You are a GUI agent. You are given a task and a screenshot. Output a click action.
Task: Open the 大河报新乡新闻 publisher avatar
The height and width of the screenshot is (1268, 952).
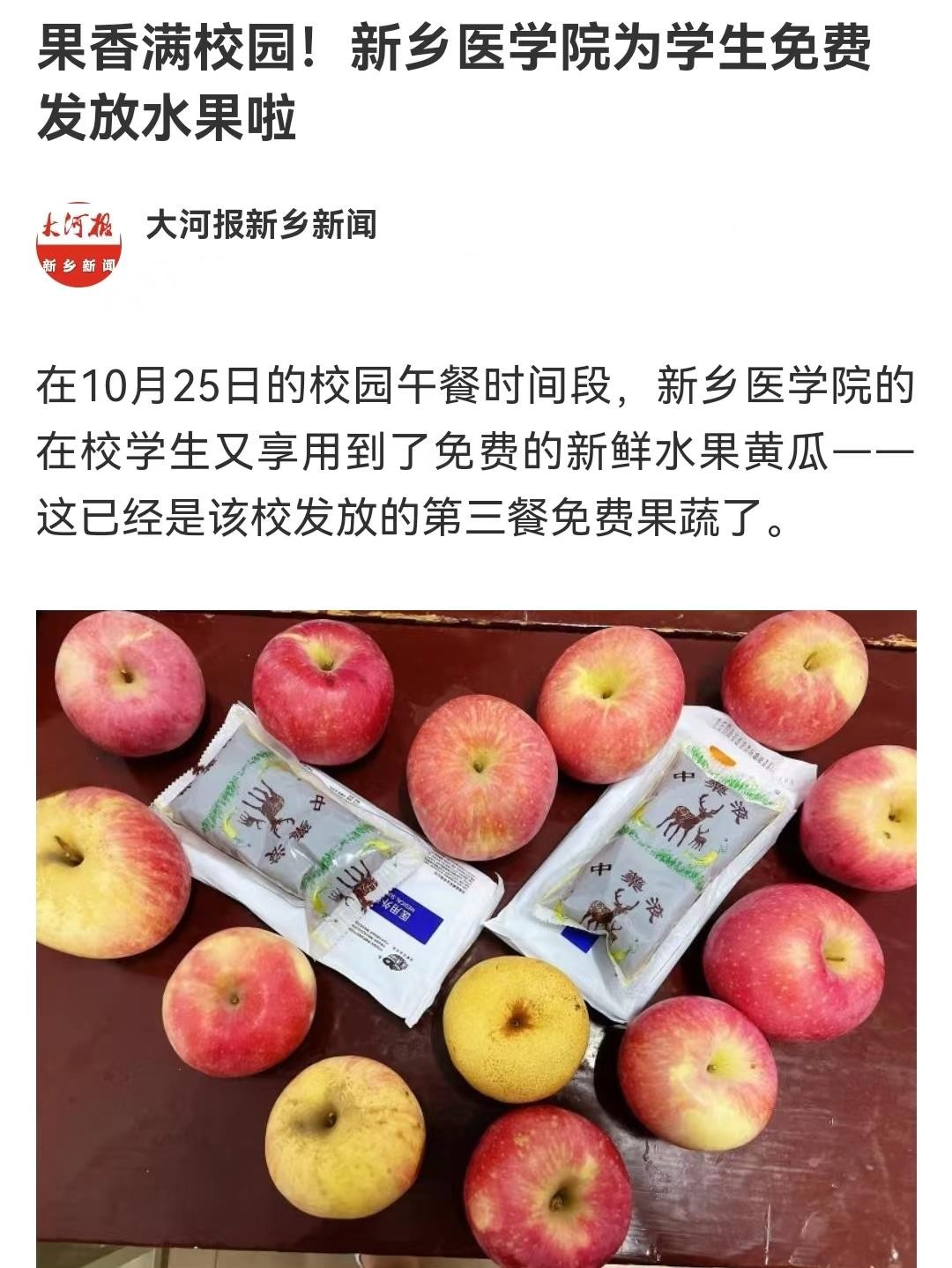(x=78, y=244)
